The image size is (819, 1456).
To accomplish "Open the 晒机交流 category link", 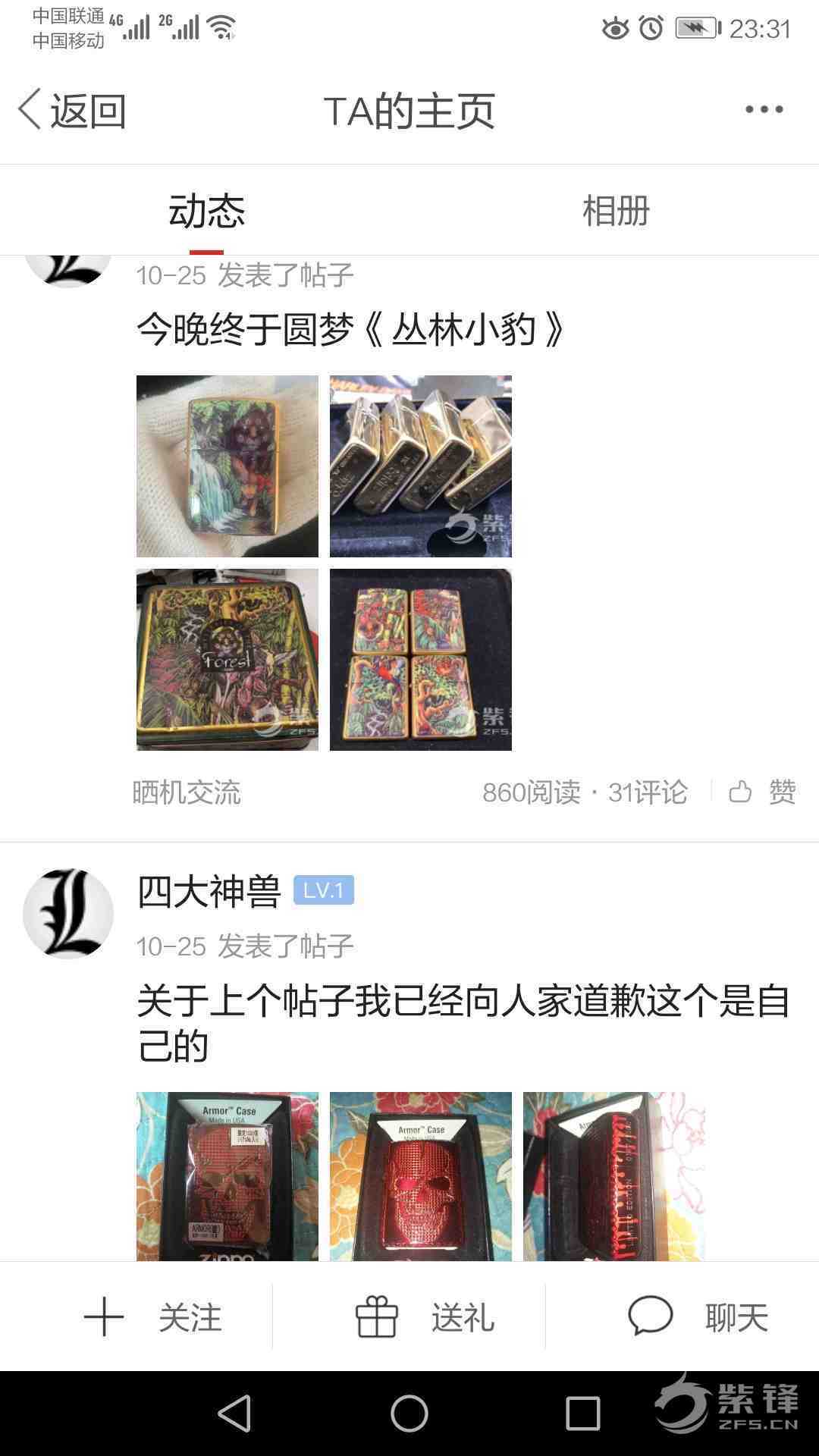I will (x=187, y=792).
